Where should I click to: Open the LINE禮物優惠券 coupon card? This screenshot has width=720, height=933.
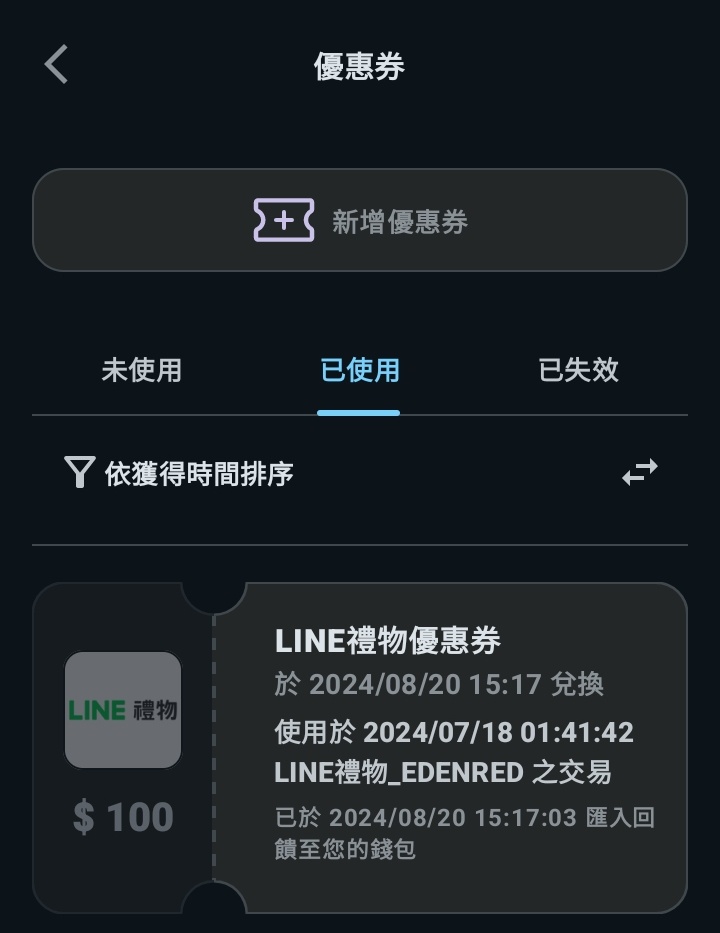click(x=360, y=746)
